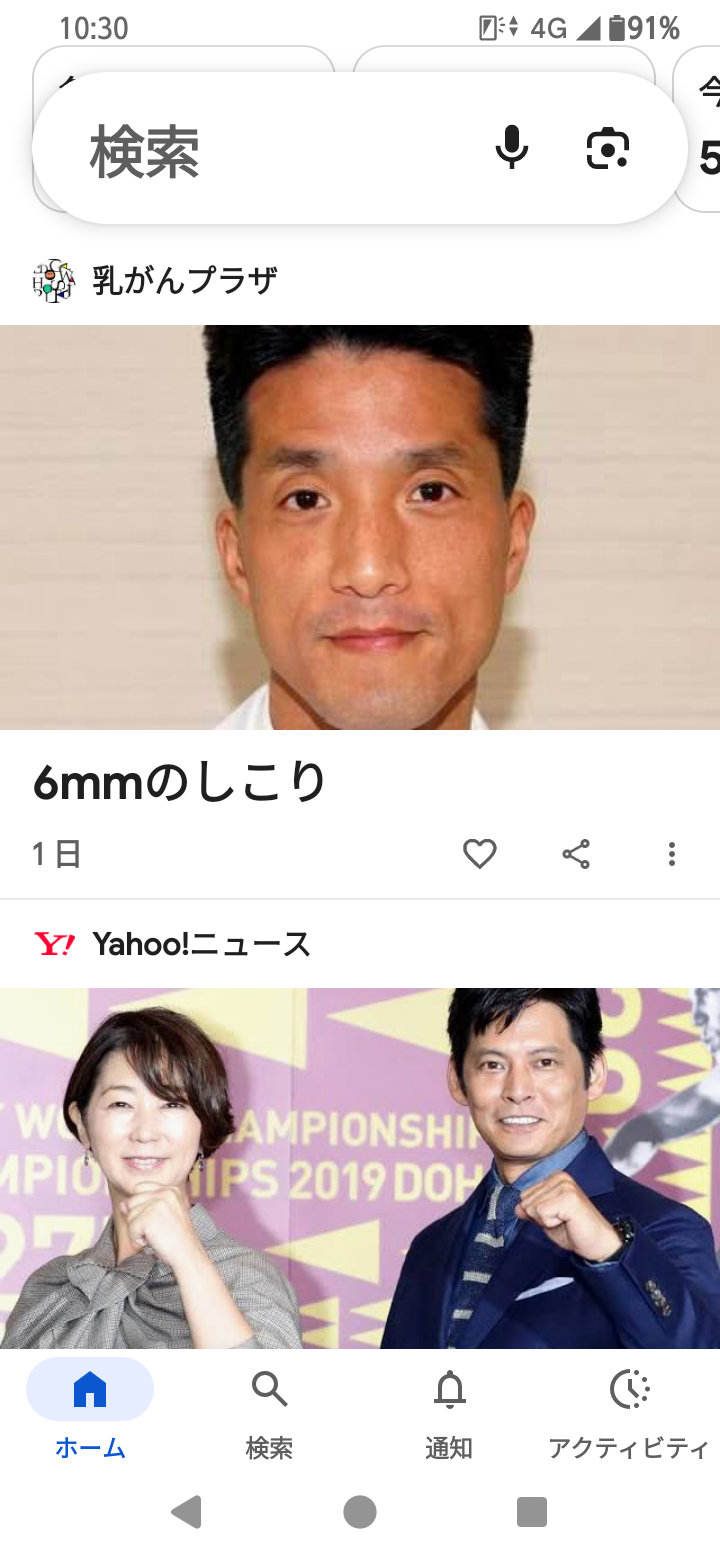Share the 6mmのしこり article
The width and height of the screenshot is (720, 1560).
(576, 854)
